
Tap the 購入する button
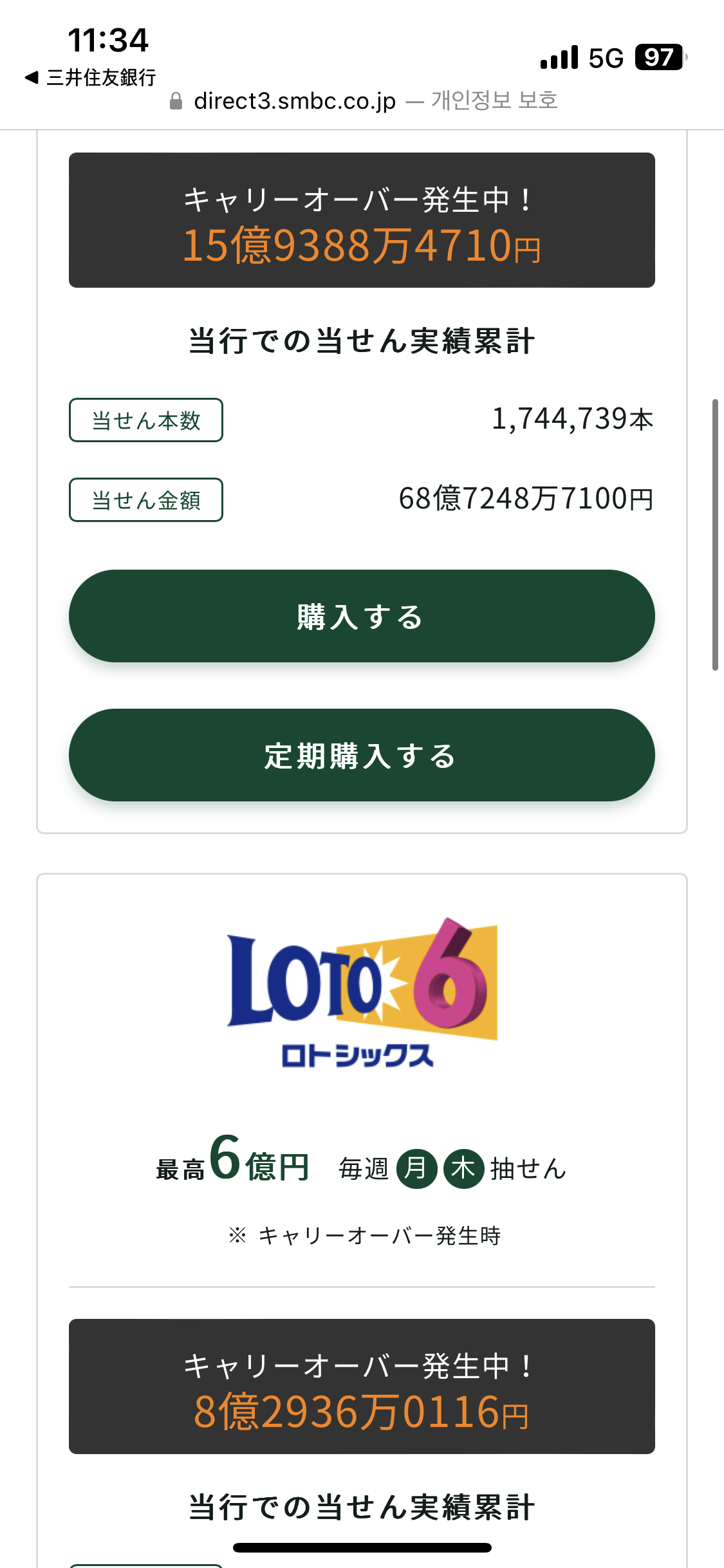pos(362,616)
